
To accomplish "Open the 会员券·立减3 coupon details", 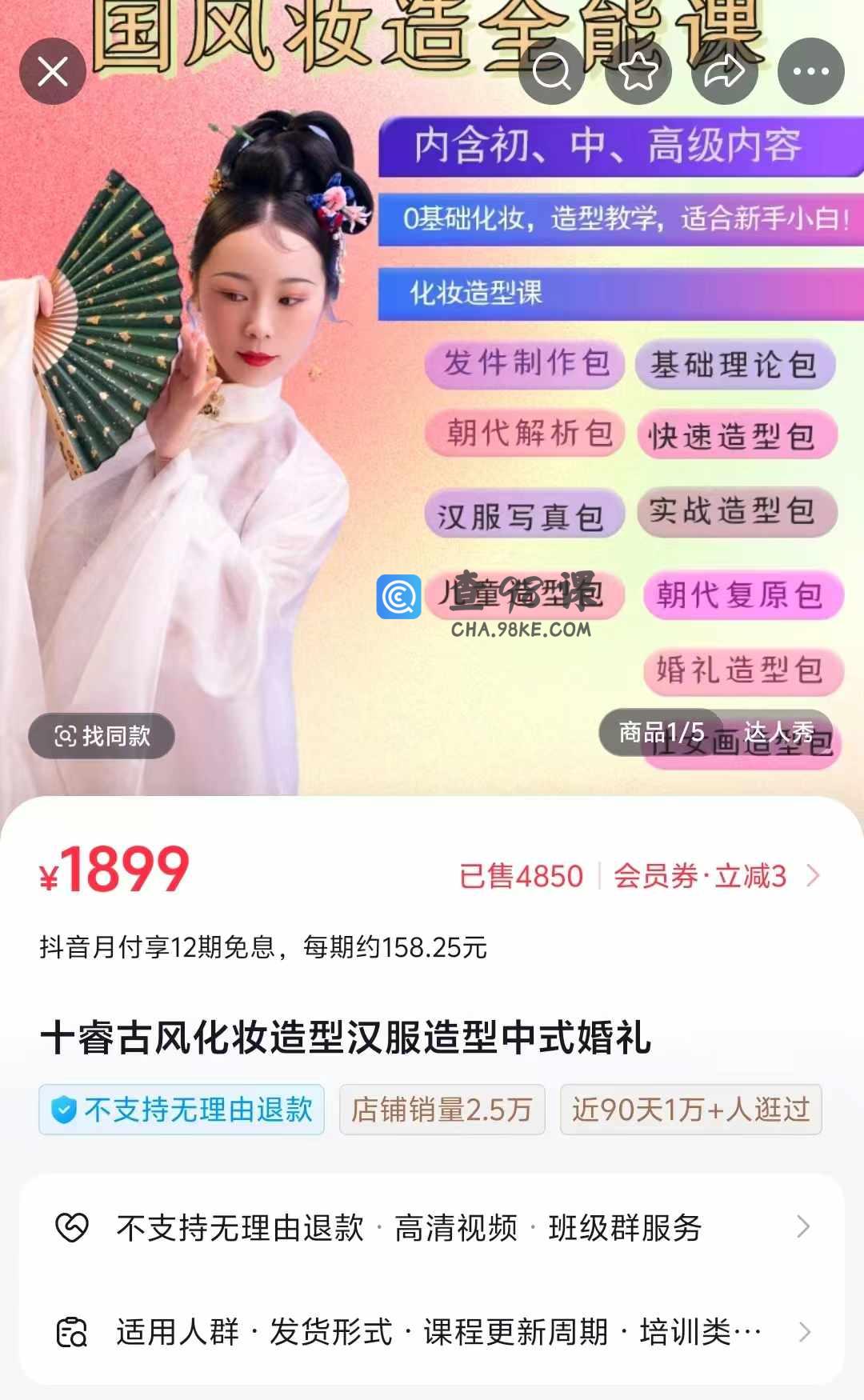I will click(x=716, y=876).
